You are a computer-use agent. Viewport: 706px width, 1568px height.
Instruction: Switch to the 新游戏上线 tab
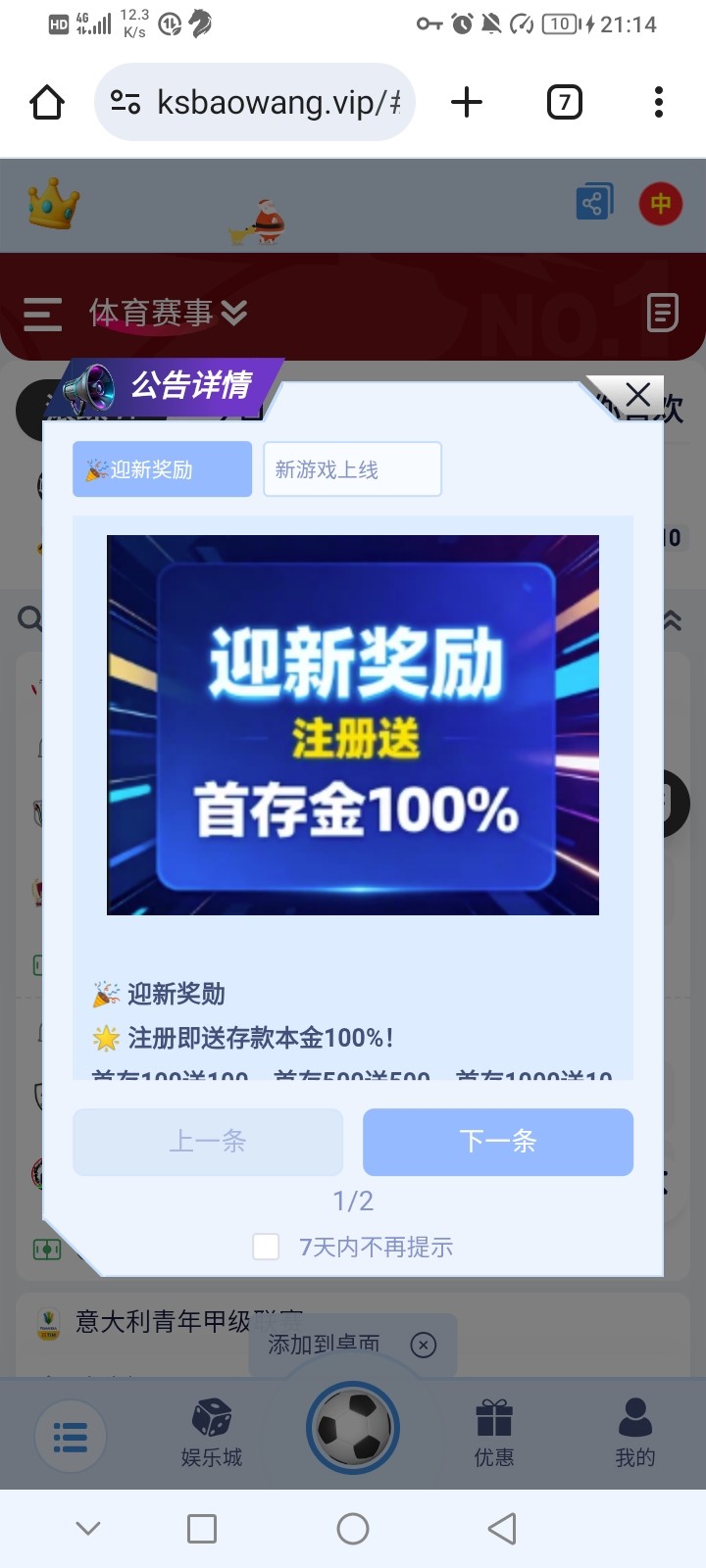[x=352, y=469]
